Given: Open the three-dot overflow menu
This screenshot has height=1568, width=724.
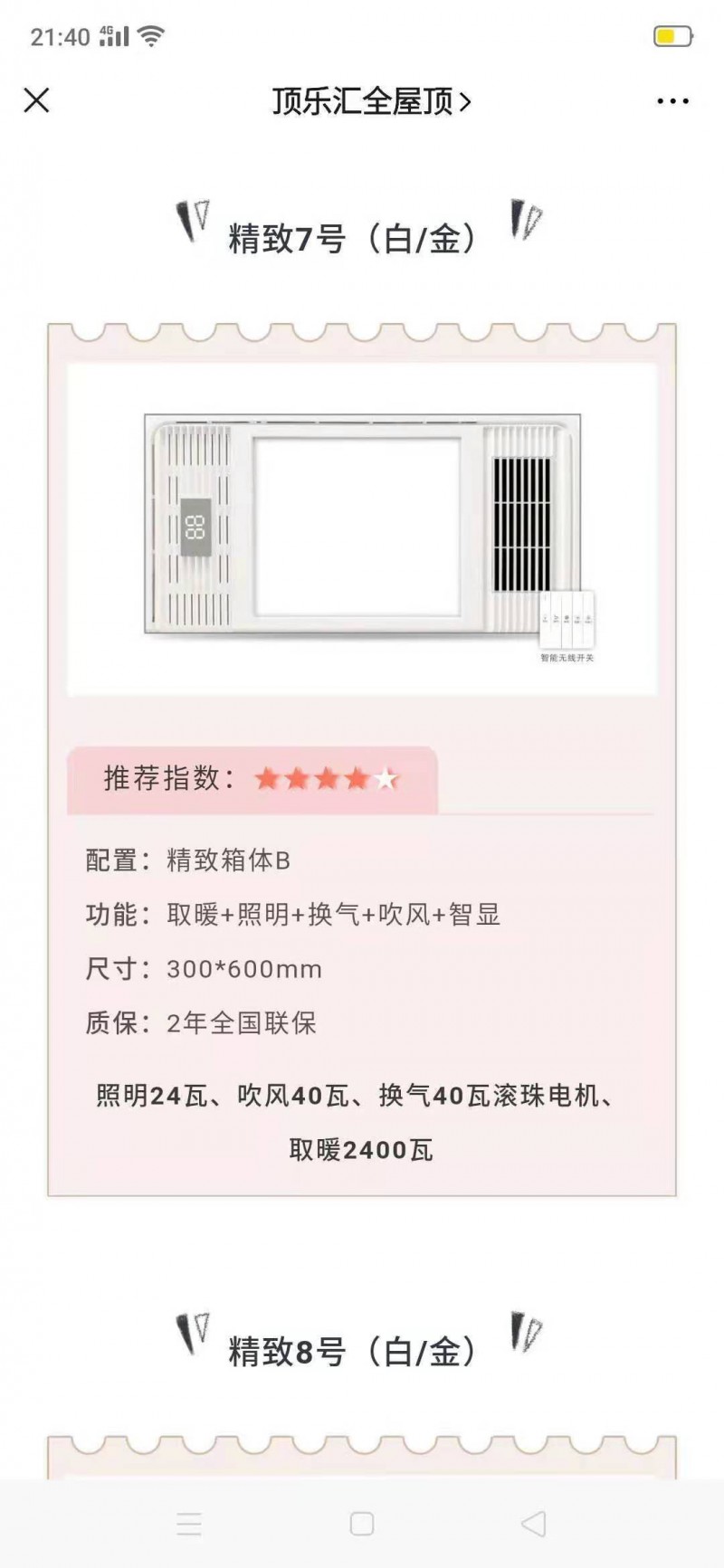Looking at the screenshot, I should coord(672,101).
